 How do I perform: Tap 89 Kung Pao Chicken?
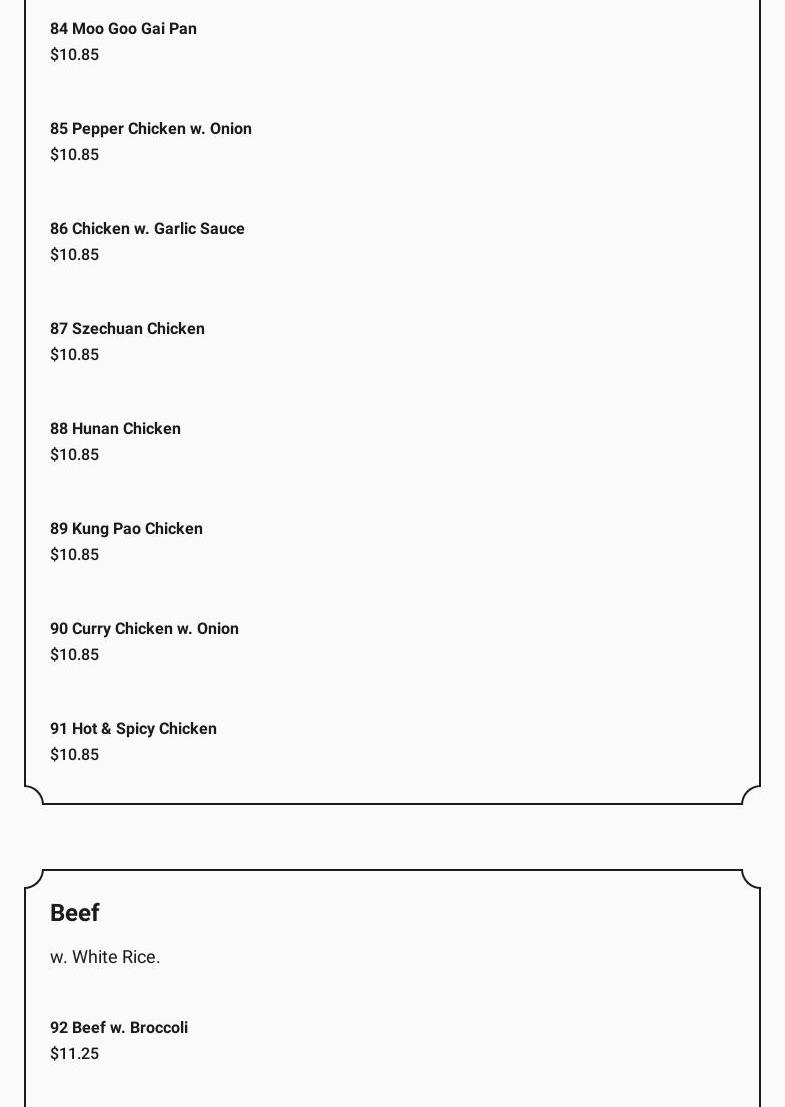(126, 529)
